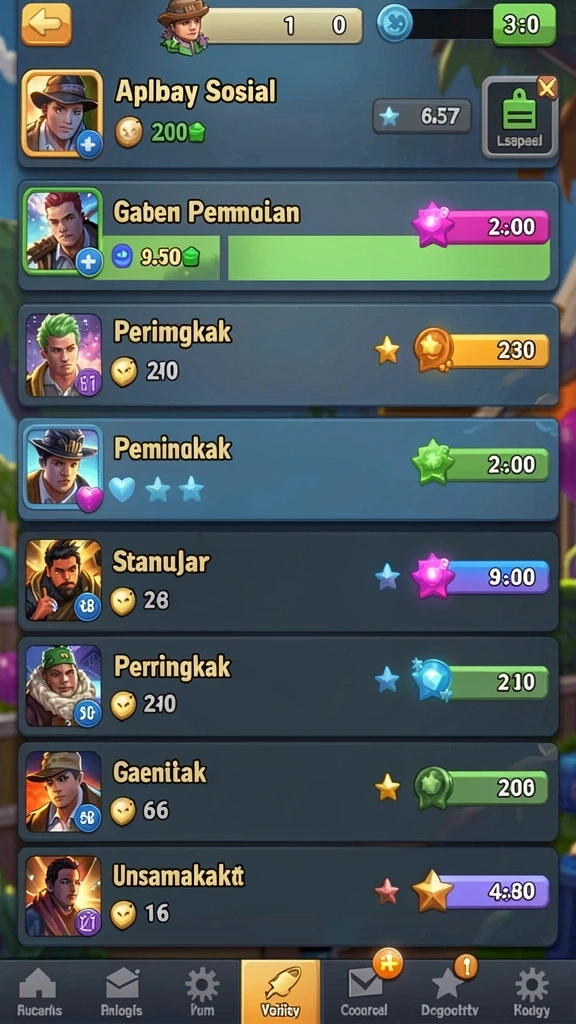Switch to the Dogoottv star tab
576x1024 pixels.
449,992
